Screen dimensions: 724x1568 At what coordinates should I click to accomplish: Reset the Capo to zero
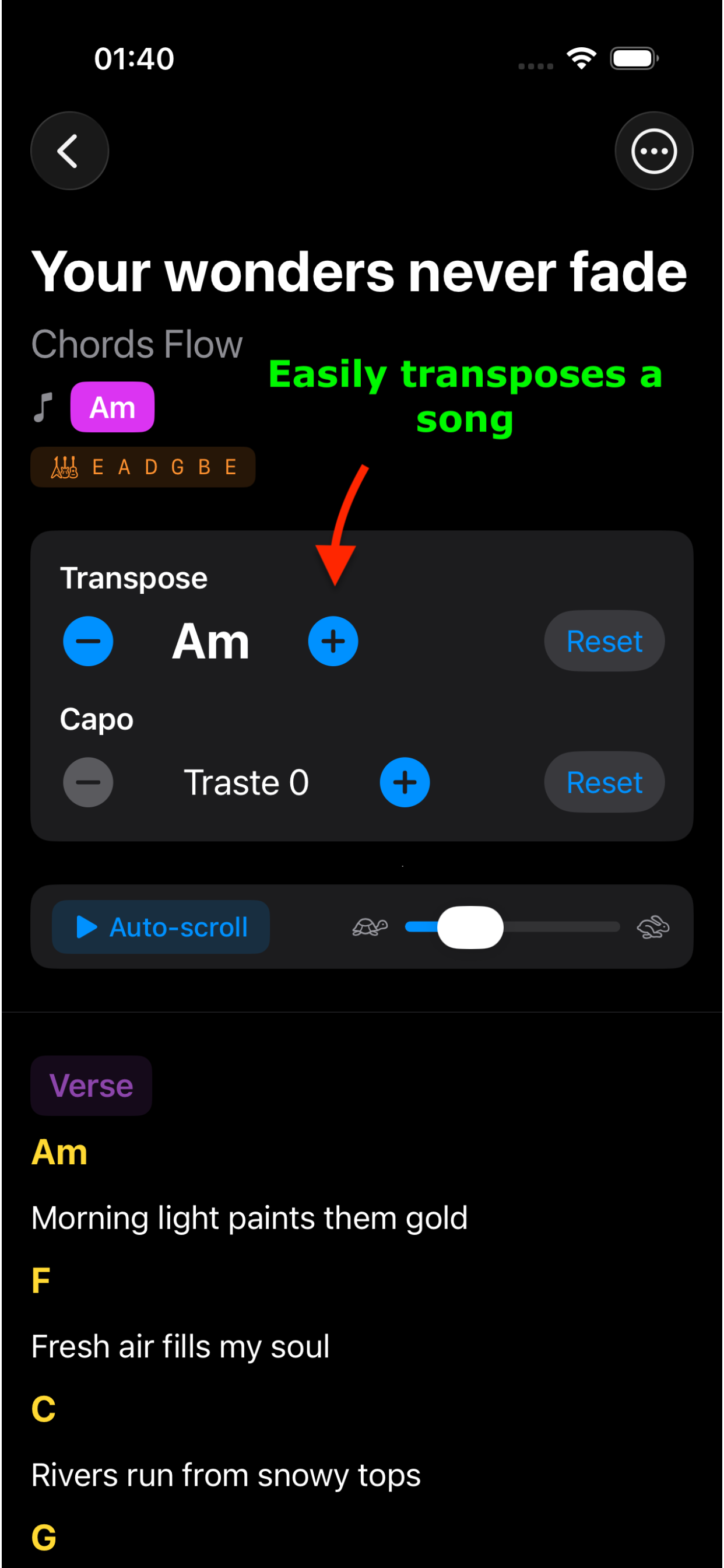(603, 783)
